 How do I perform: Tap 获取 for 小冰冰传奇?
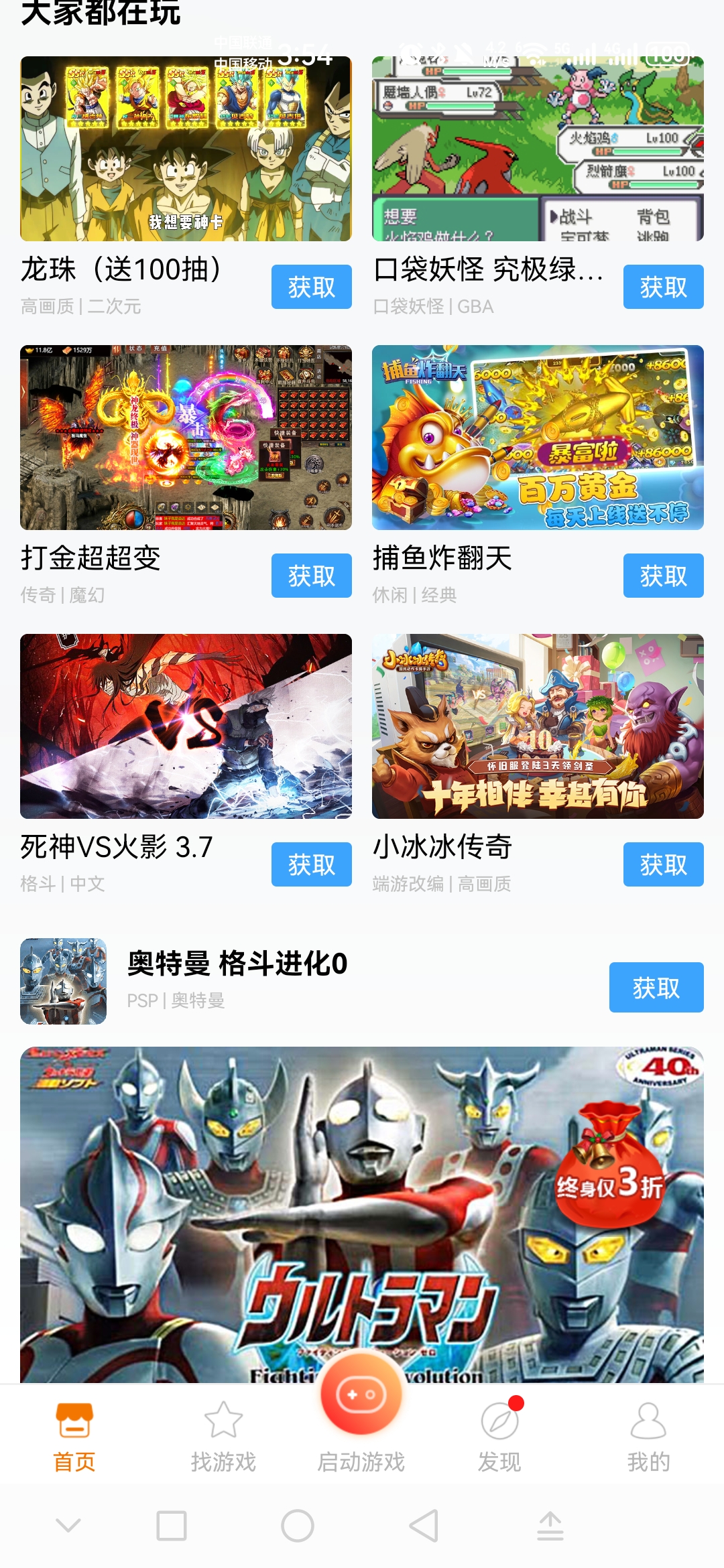[662, 864]
